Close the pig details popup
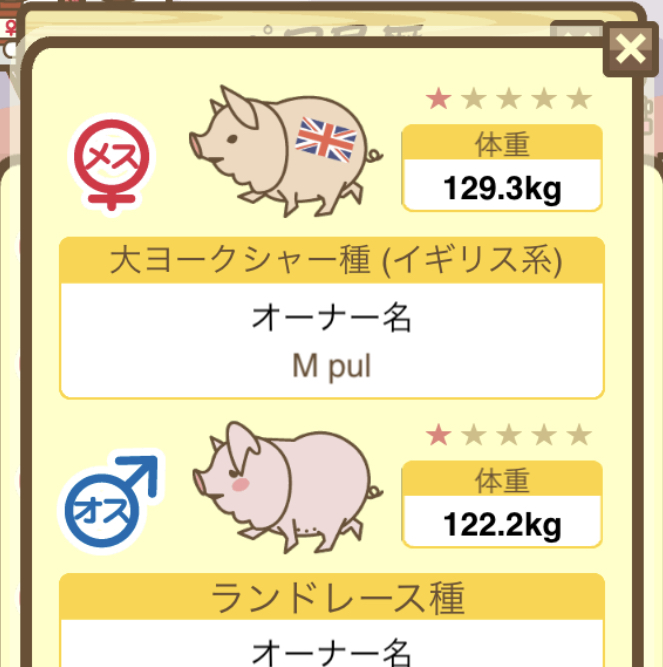Screen dimensions: 663x667 point(630,49)
